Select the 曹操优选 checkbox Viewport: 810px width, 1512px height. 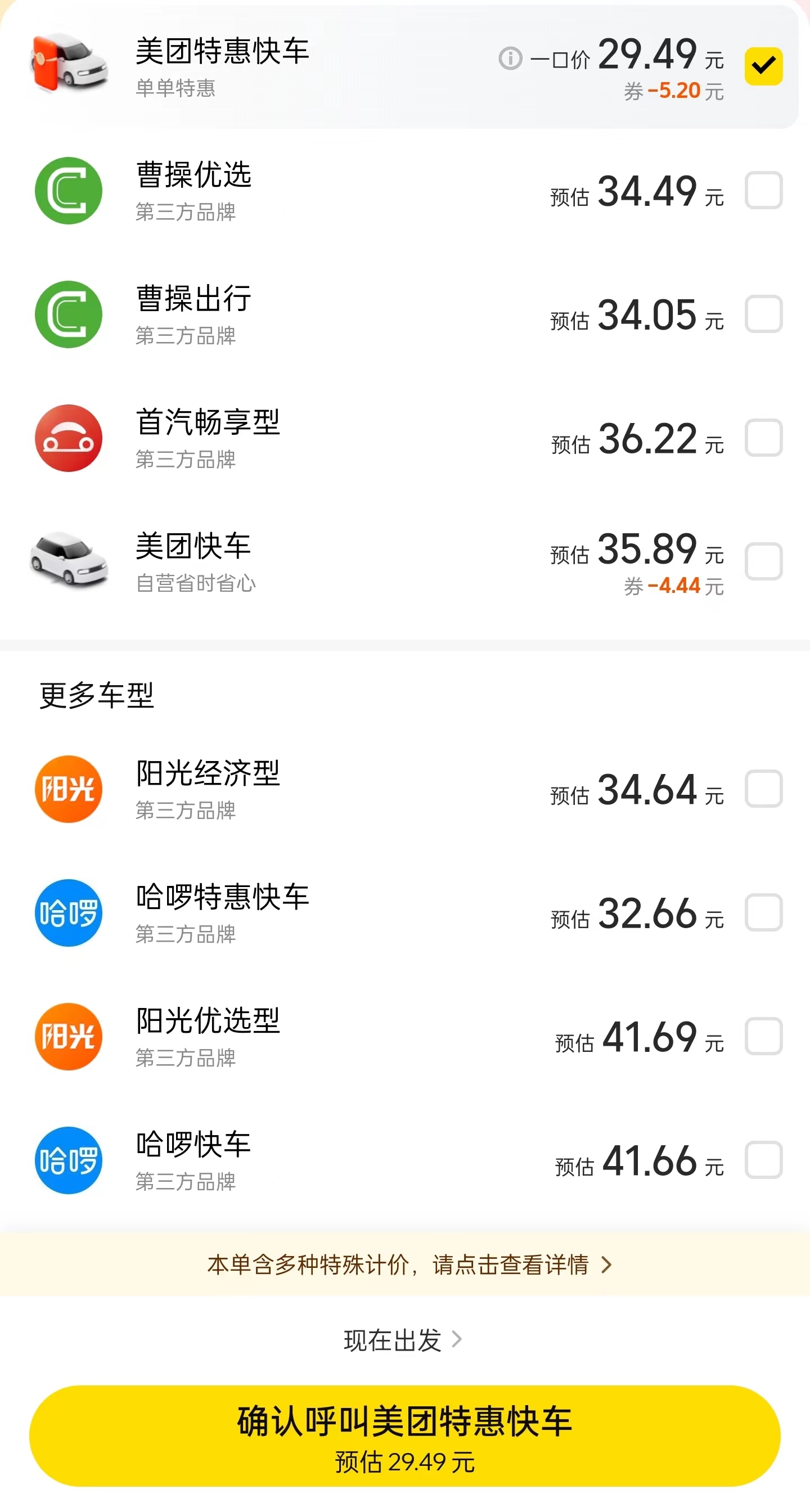[763, 190]
